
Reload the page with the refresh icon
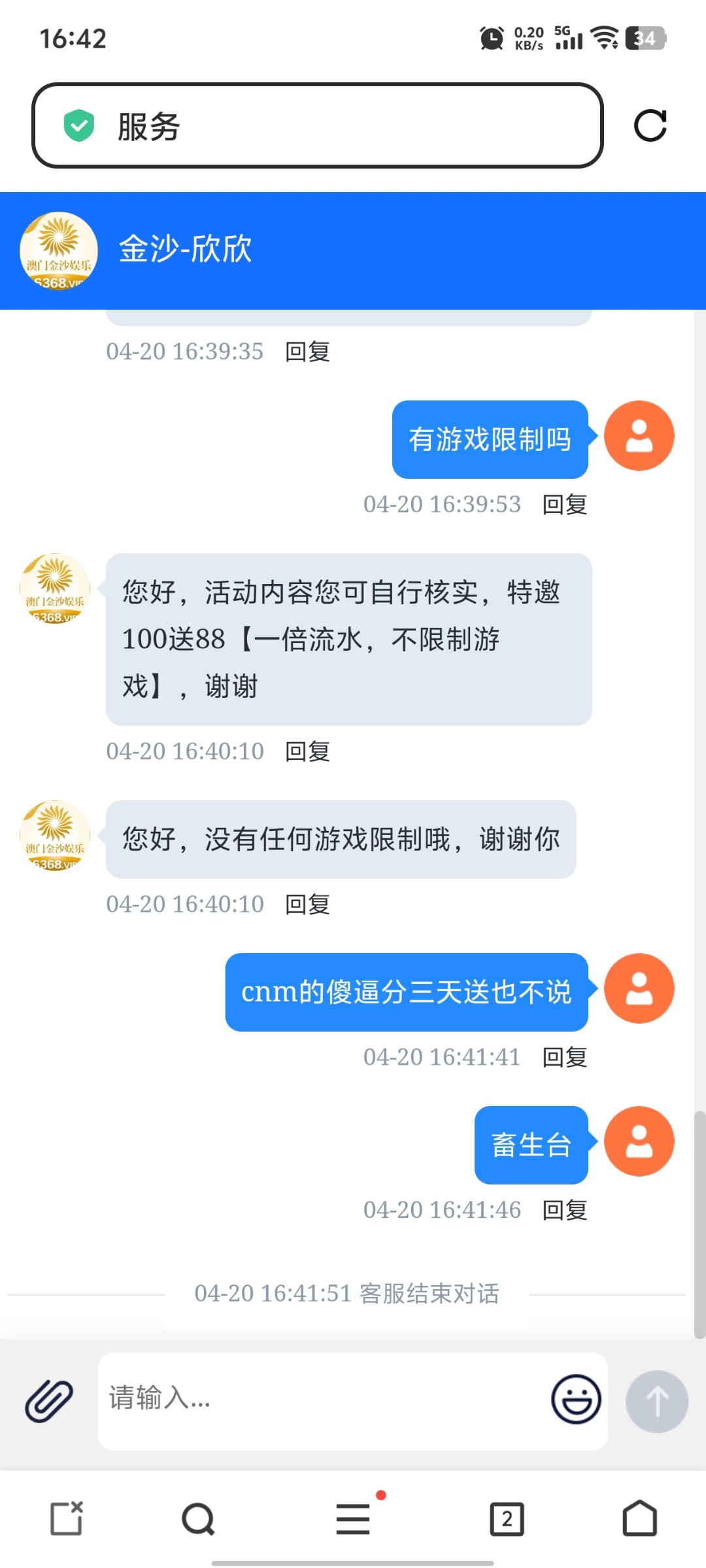coord(650,125)
